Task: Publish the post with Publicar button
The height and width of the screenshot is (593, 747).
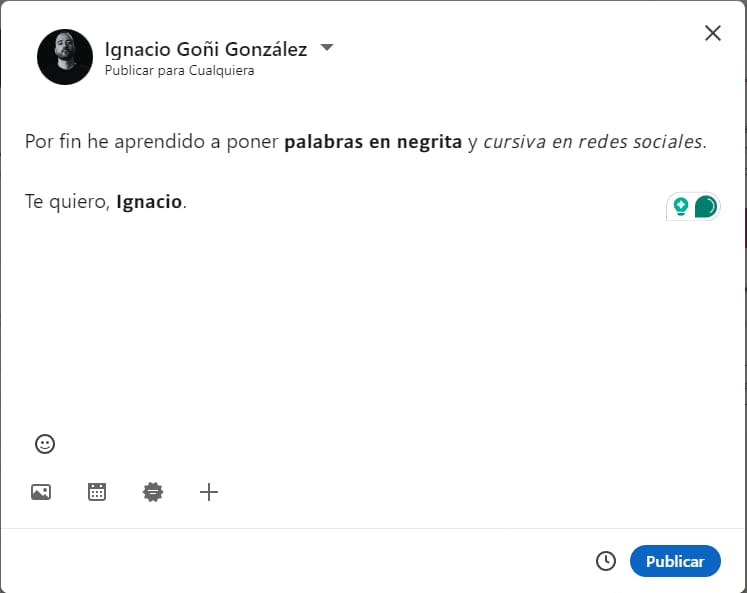Action: coord(674,561)
